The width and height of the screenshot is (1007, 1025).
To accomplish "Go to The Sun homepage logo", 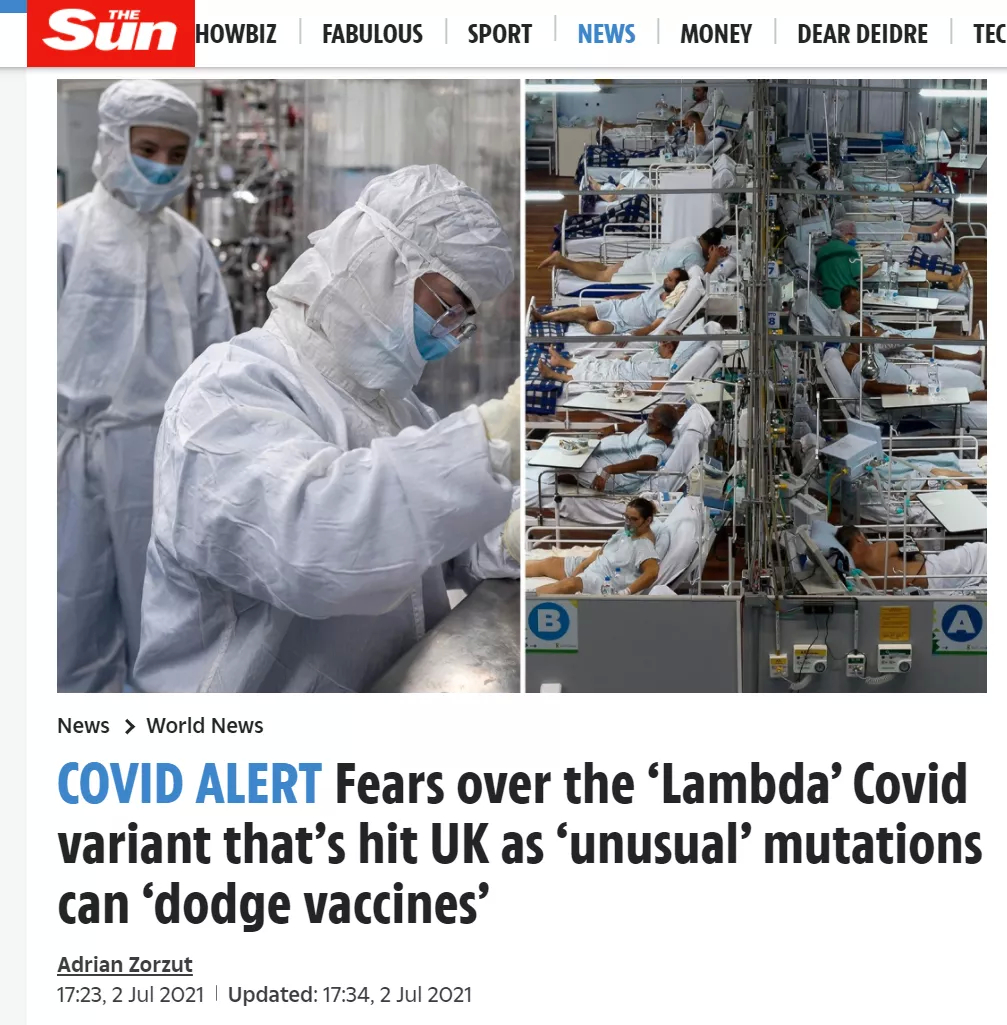I will point(110,33).
